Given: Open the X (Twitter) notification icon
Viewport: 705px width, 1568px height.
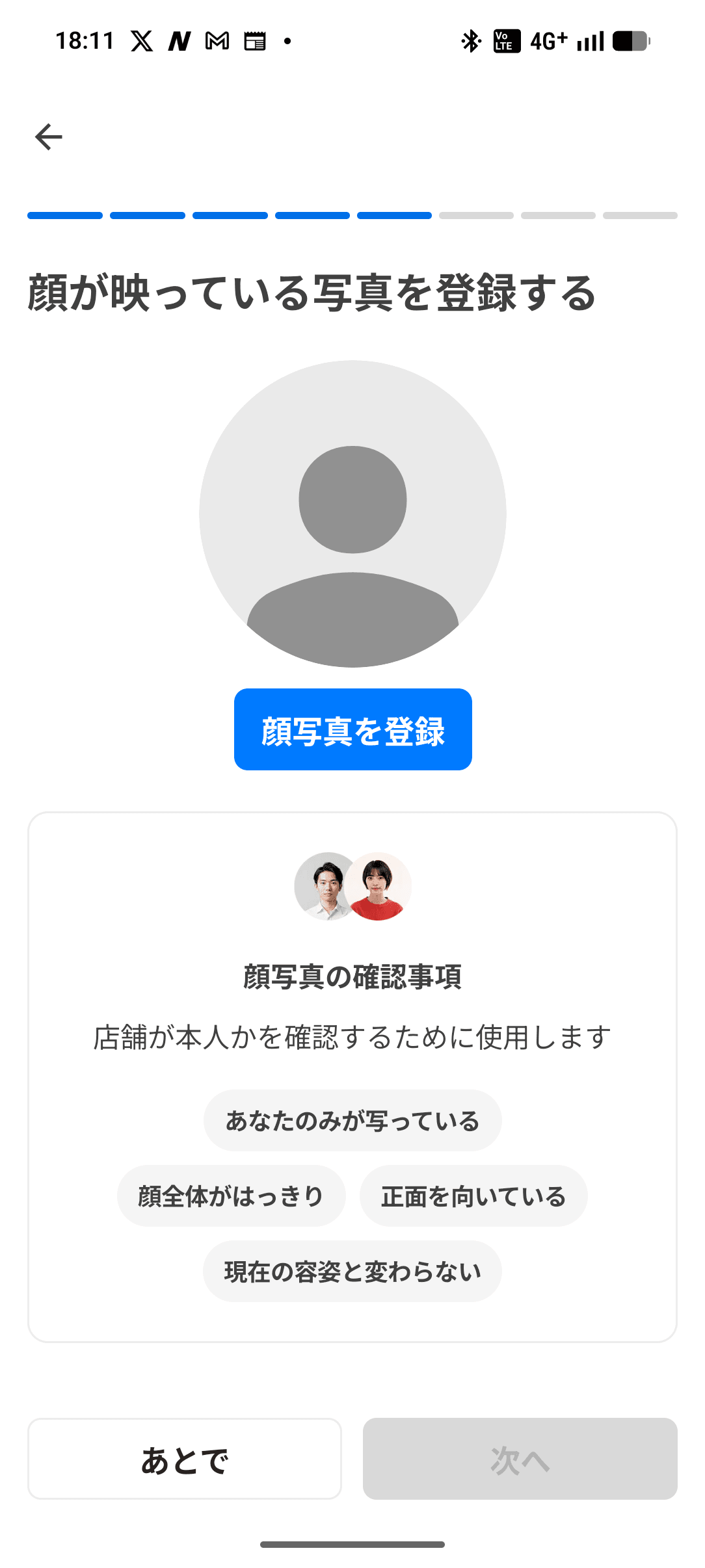Looking at the screenshot, I should [142, 40].
